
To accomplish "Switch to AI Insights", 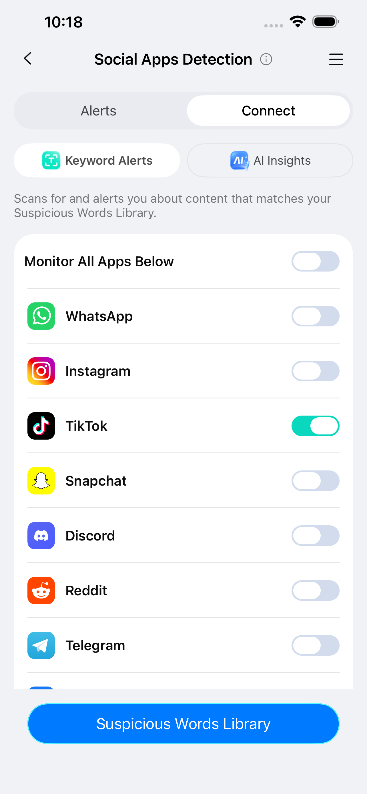I will pos(270,161).
